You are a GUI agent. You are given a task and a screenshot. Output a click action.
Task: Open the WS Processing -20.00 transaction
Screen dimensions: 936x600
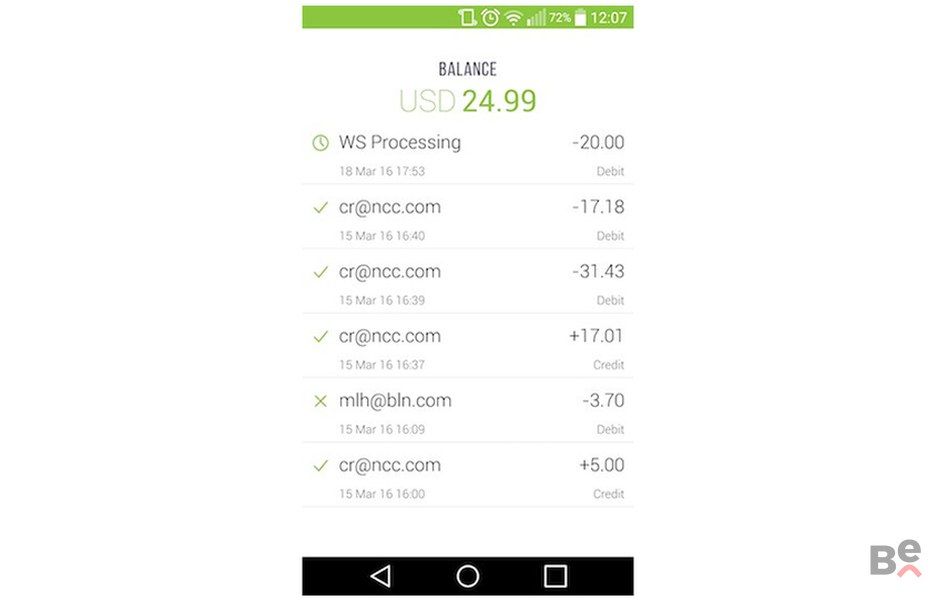(467, 154)
